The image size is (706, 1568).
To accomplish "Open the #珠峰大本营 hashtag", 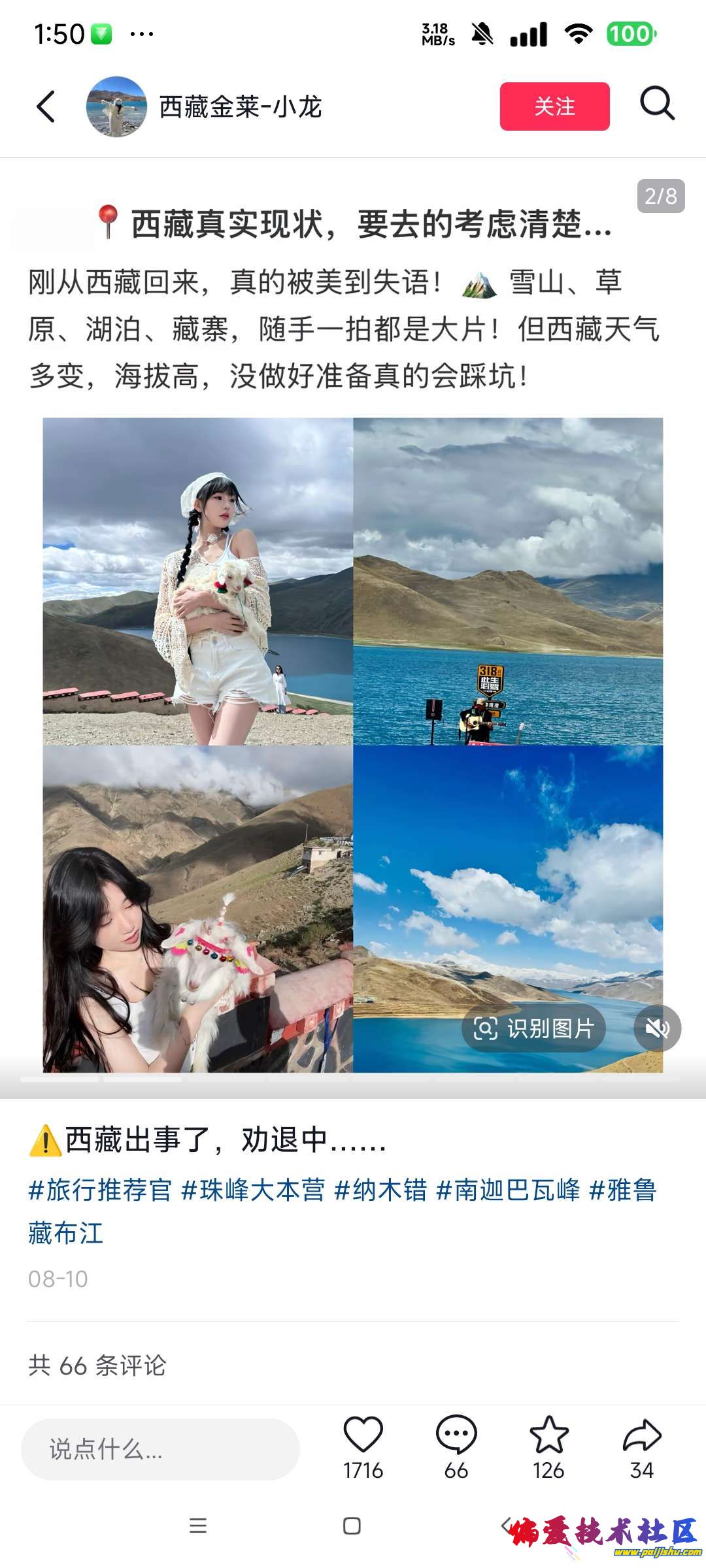I will (253, 1190).
